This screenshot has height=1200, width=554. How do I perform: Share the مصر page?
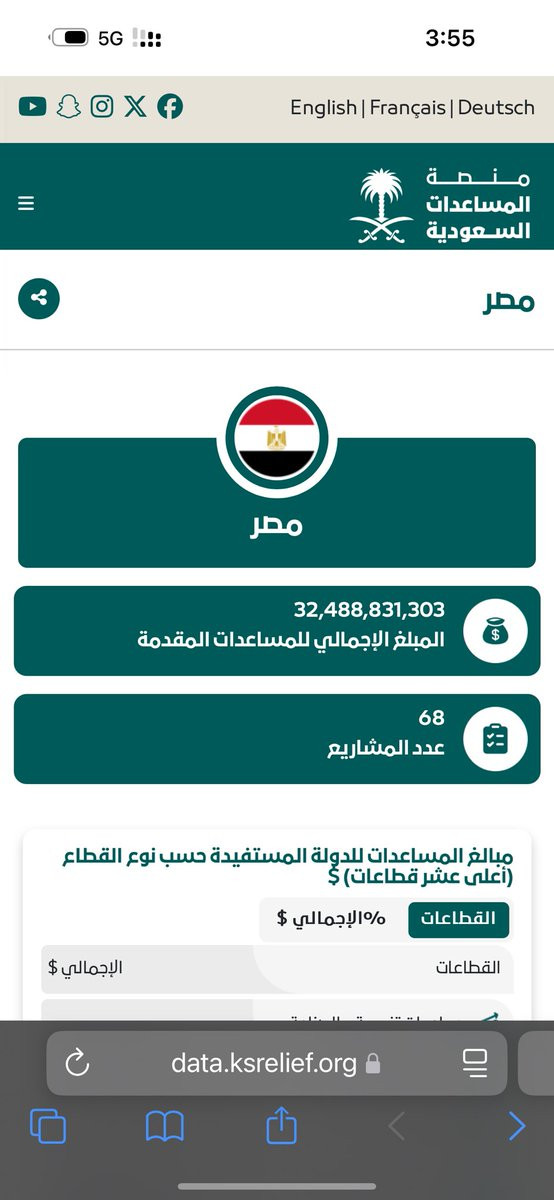coord(39,298)
